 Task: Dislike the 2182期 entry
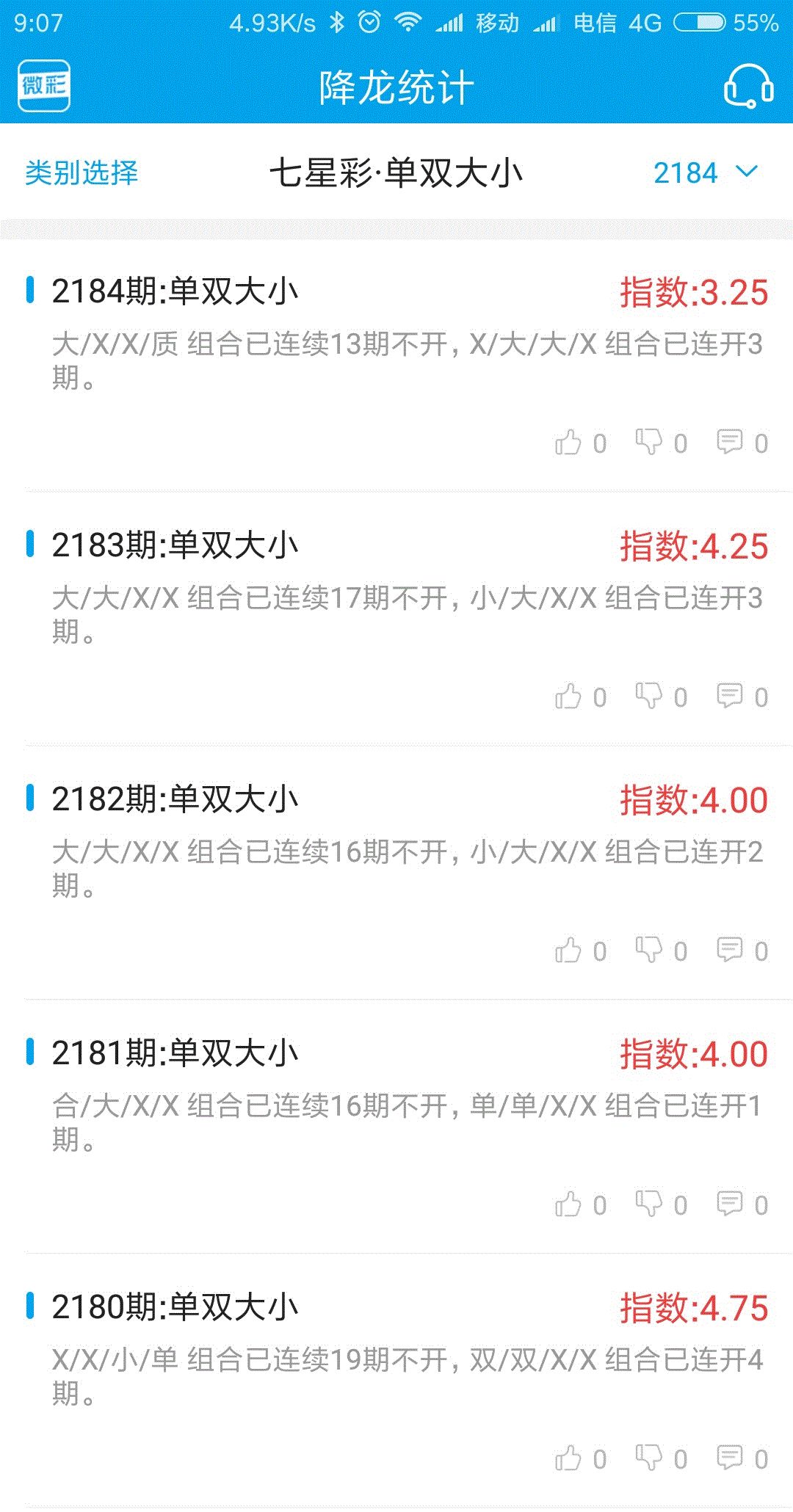(662, 951)
